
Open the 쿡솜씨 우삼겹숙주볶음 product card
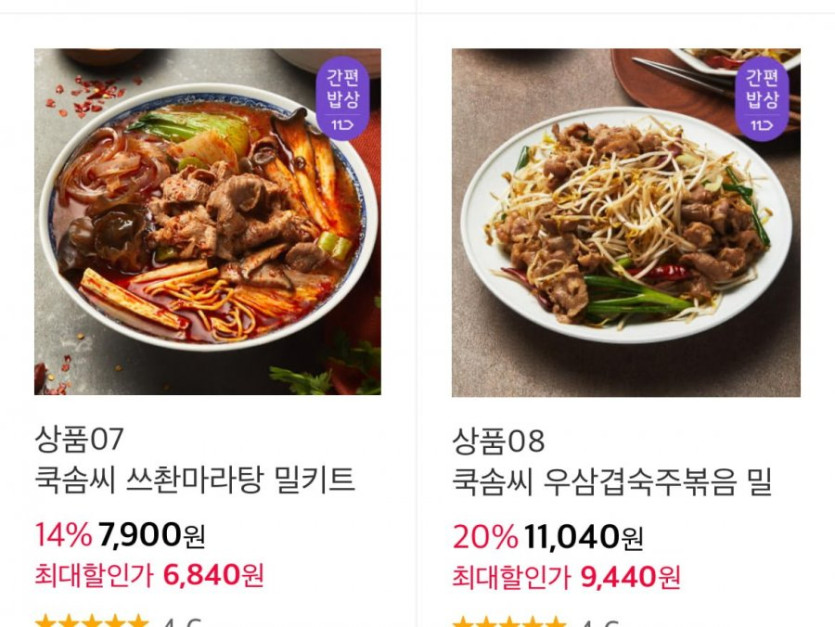tap(625, 222)
